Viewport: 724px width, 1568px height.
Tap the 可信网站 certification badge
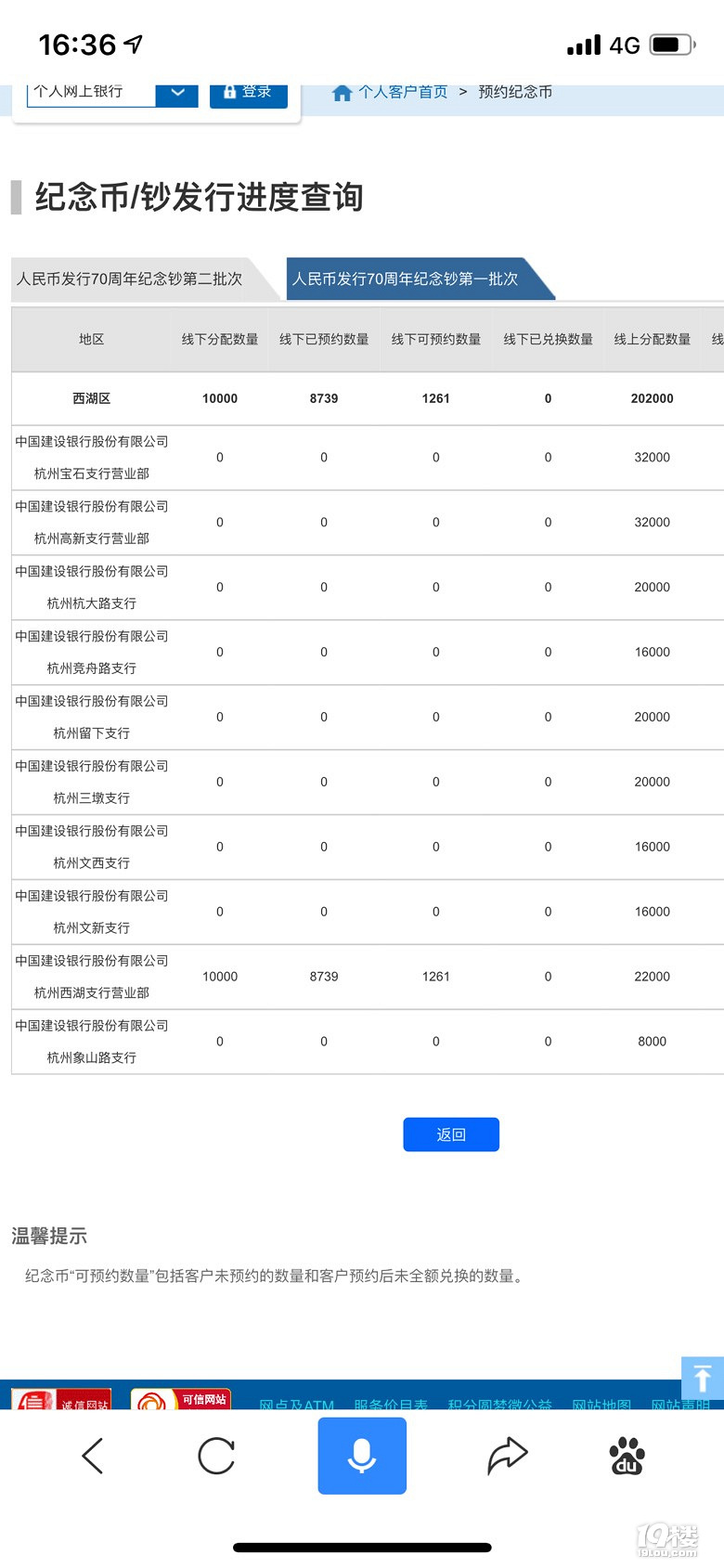(182, 1396)
